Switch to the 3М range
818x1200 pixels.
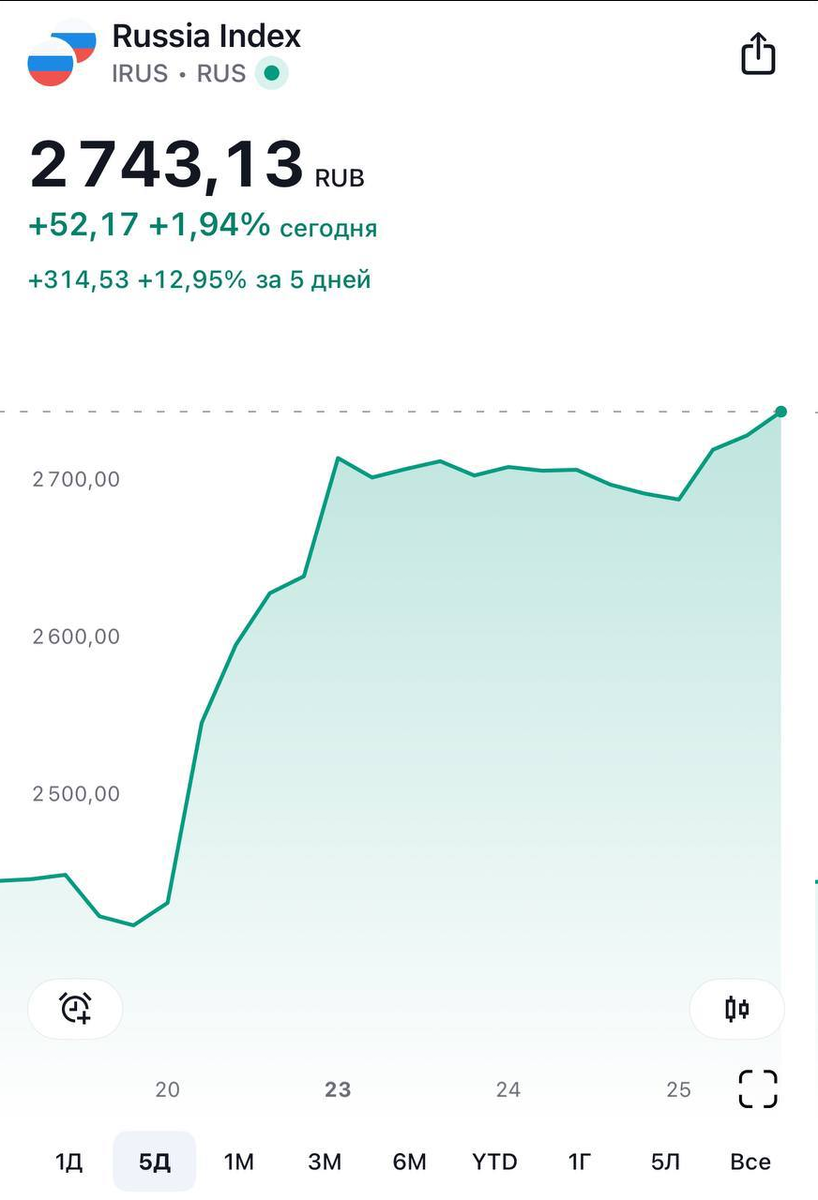point(324,1162)
